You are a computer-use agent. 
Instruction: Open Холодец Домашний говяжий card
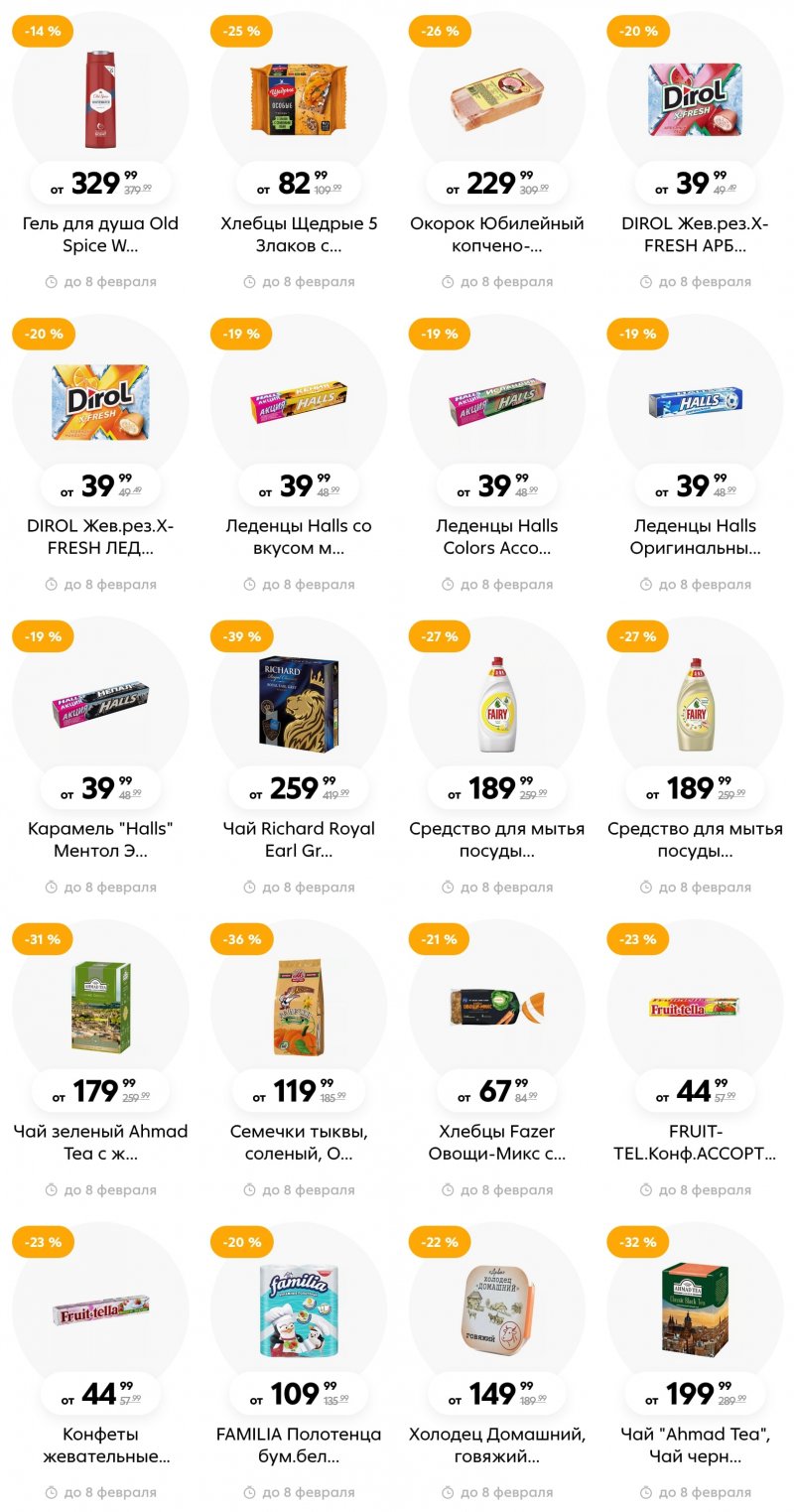point(497,1310)
